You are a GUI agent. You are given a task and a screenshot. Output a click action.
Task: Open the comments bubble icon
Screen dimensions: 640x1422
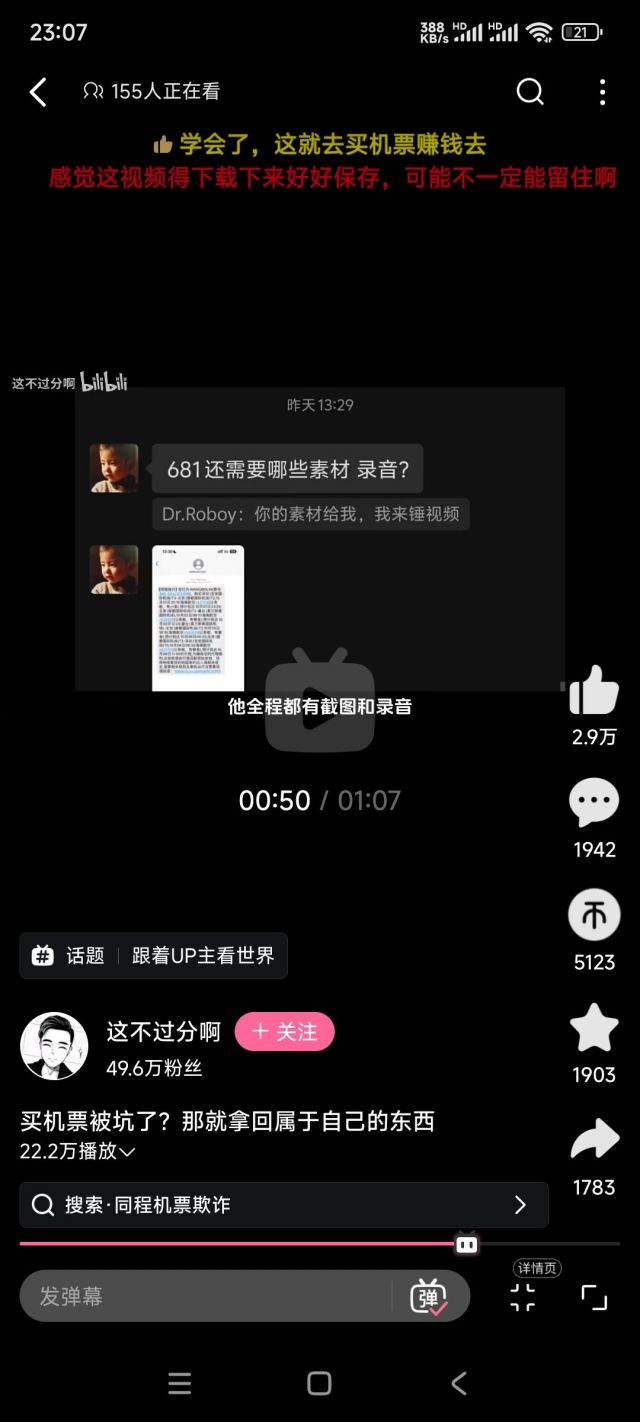tap(594, 803)
